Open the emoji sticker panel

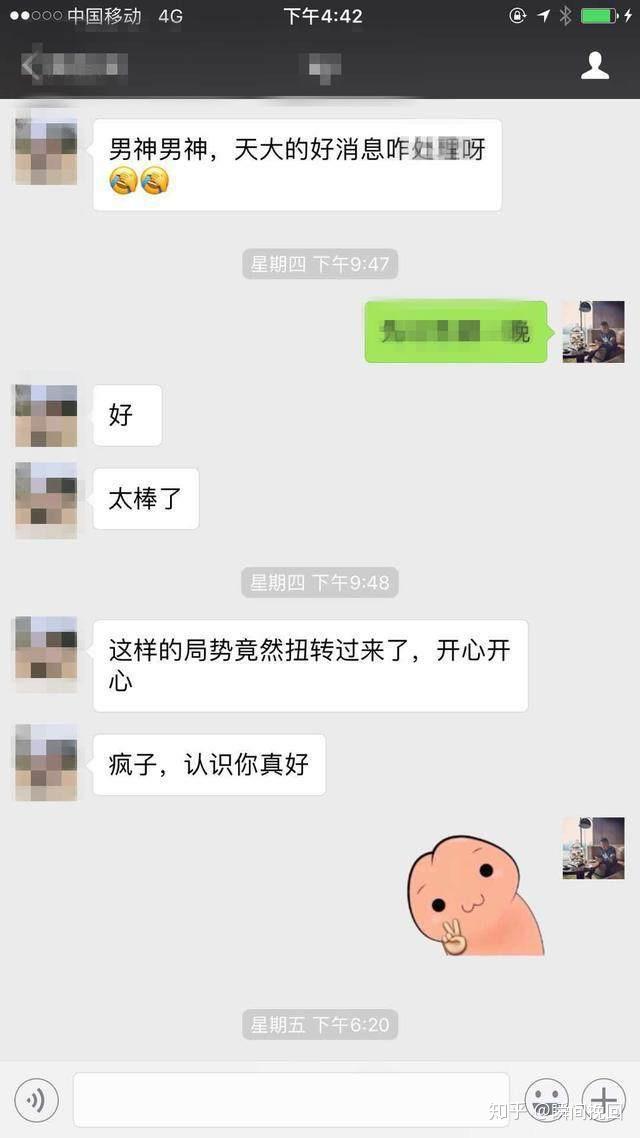pyautogui.click(x=546, y=1100)
